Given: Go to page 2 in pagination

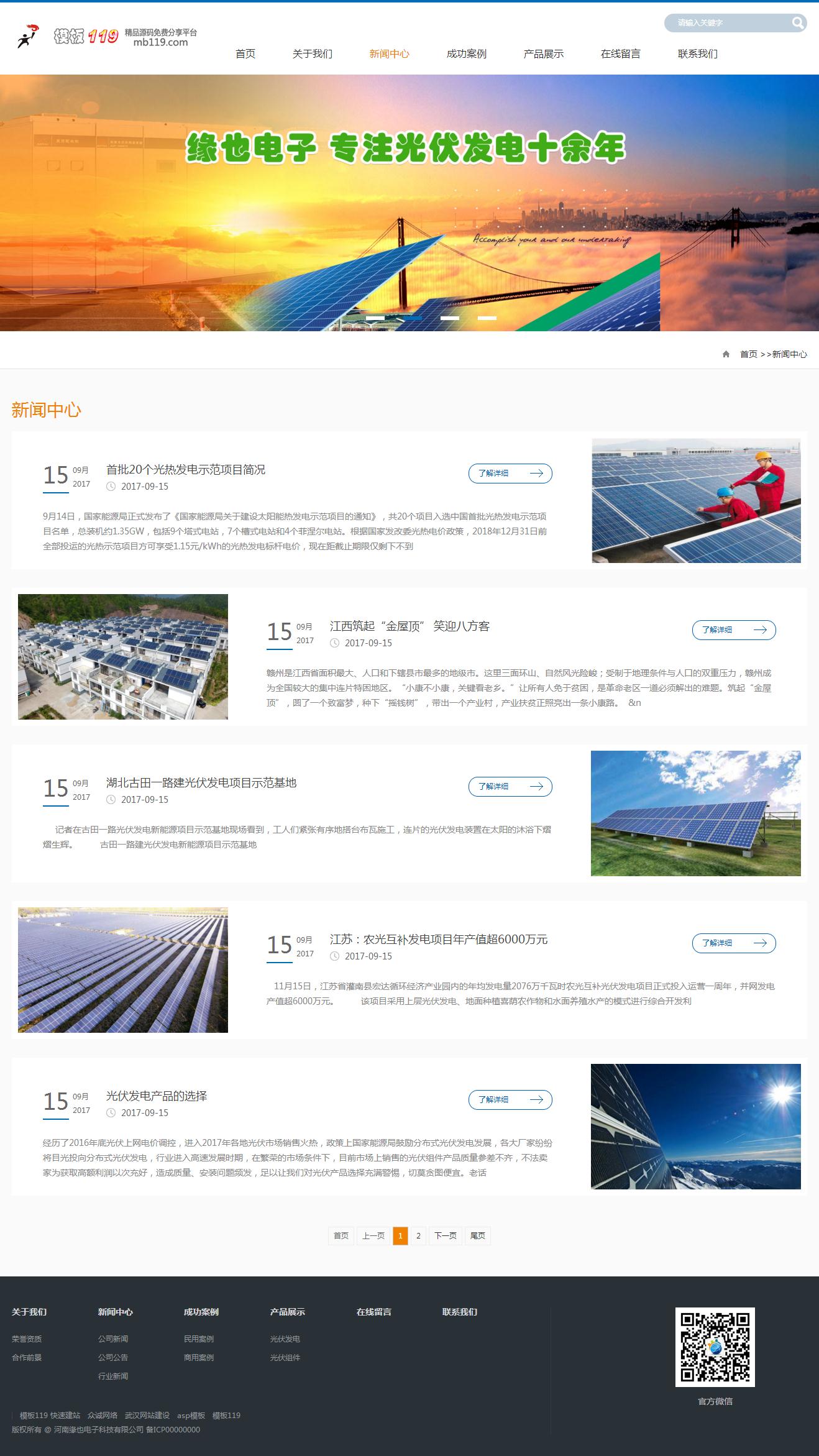Looking at the screenshot, I should (418, 1236).
